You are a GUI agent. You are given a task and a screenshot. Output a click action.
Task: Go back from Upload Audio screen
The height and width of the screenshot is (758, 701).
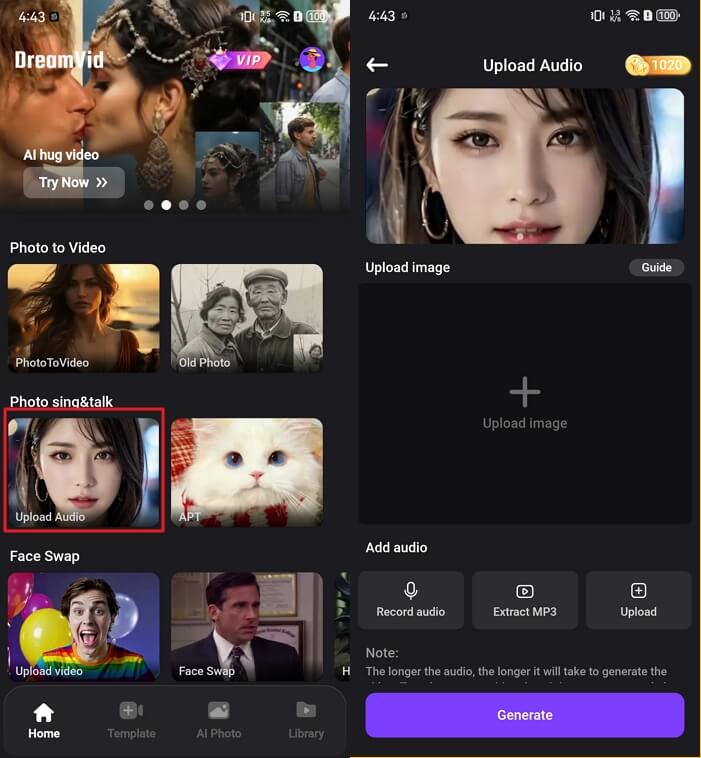377,65
